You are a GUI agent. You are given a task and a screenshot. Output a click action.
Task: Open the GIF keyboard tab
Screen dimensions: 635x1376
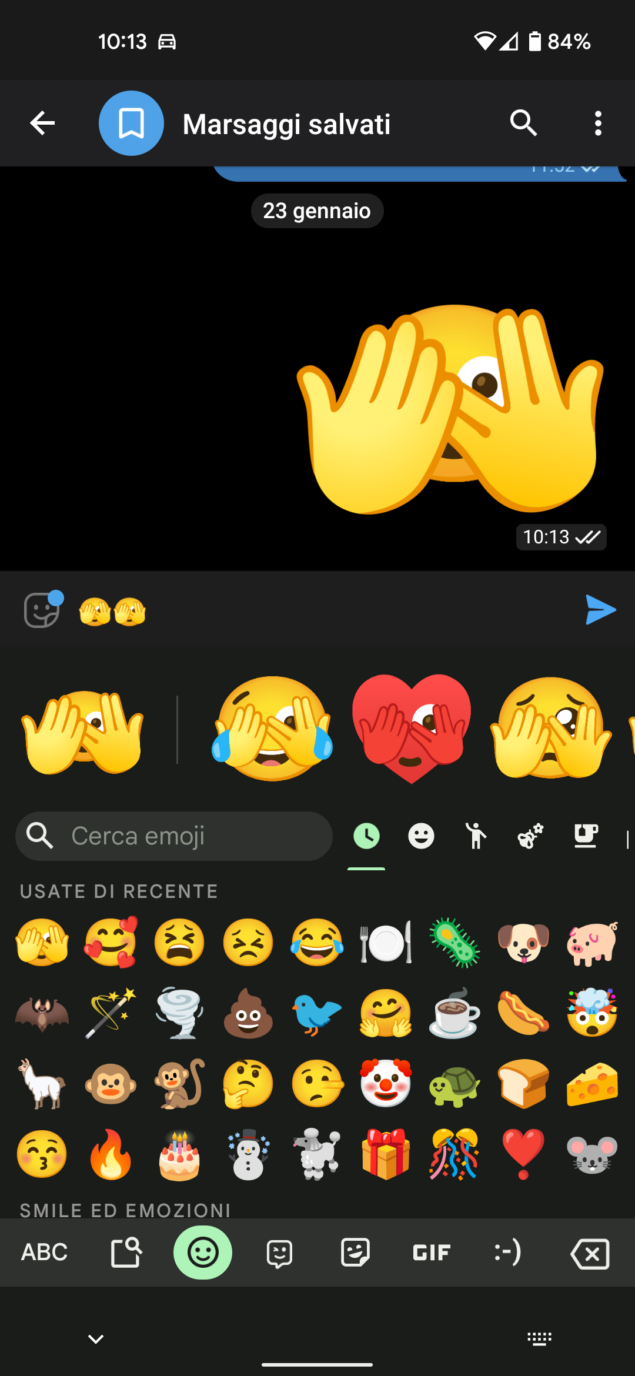click(x=431, y=1252)
